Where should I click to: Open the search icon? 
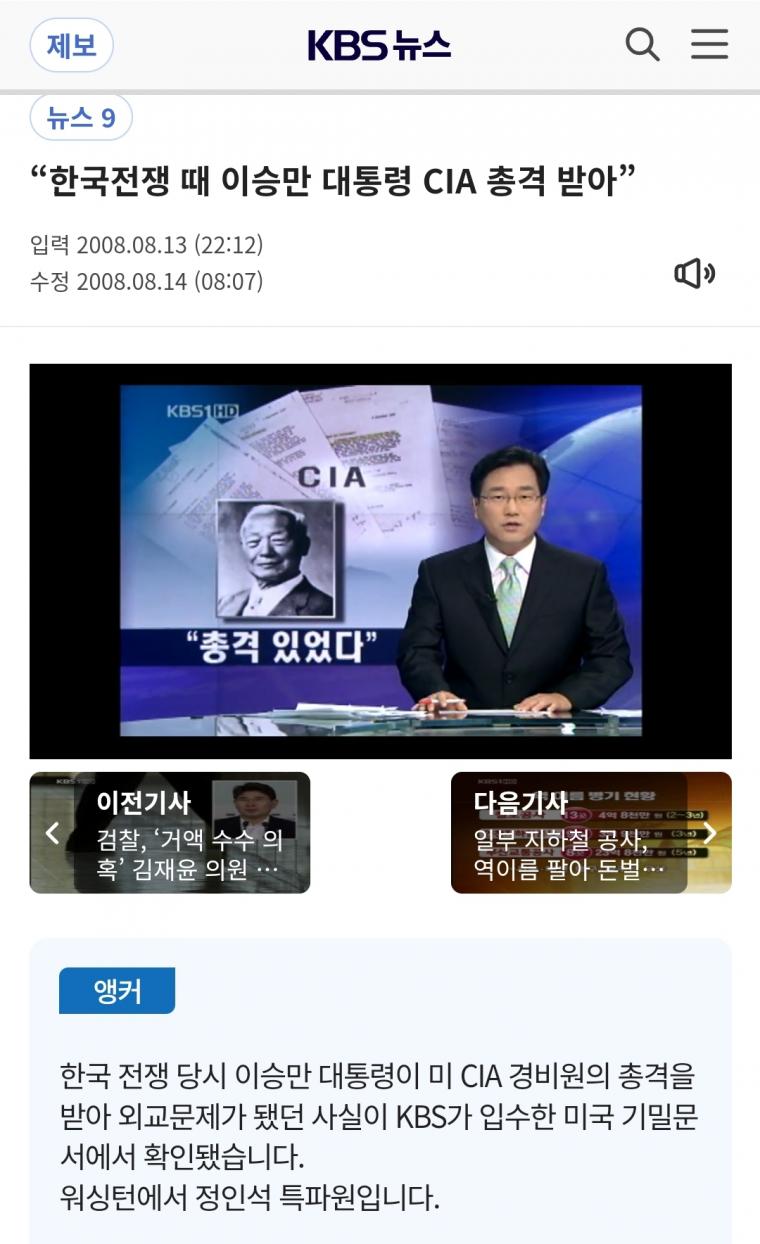(x=642, y=45)
